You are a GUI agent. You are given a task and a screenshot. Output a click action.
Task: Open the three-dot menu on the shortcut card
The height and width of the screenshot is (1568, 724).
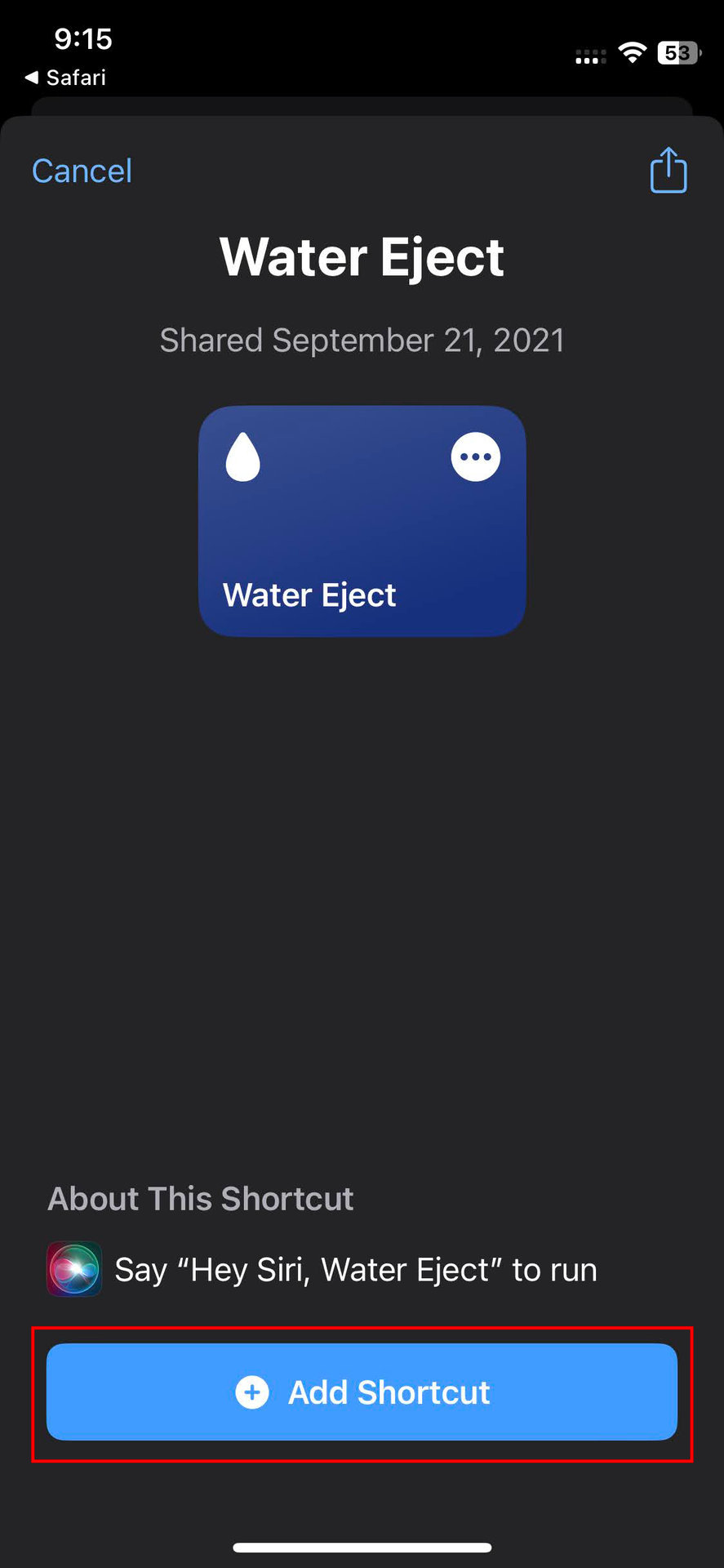(475, 457)
